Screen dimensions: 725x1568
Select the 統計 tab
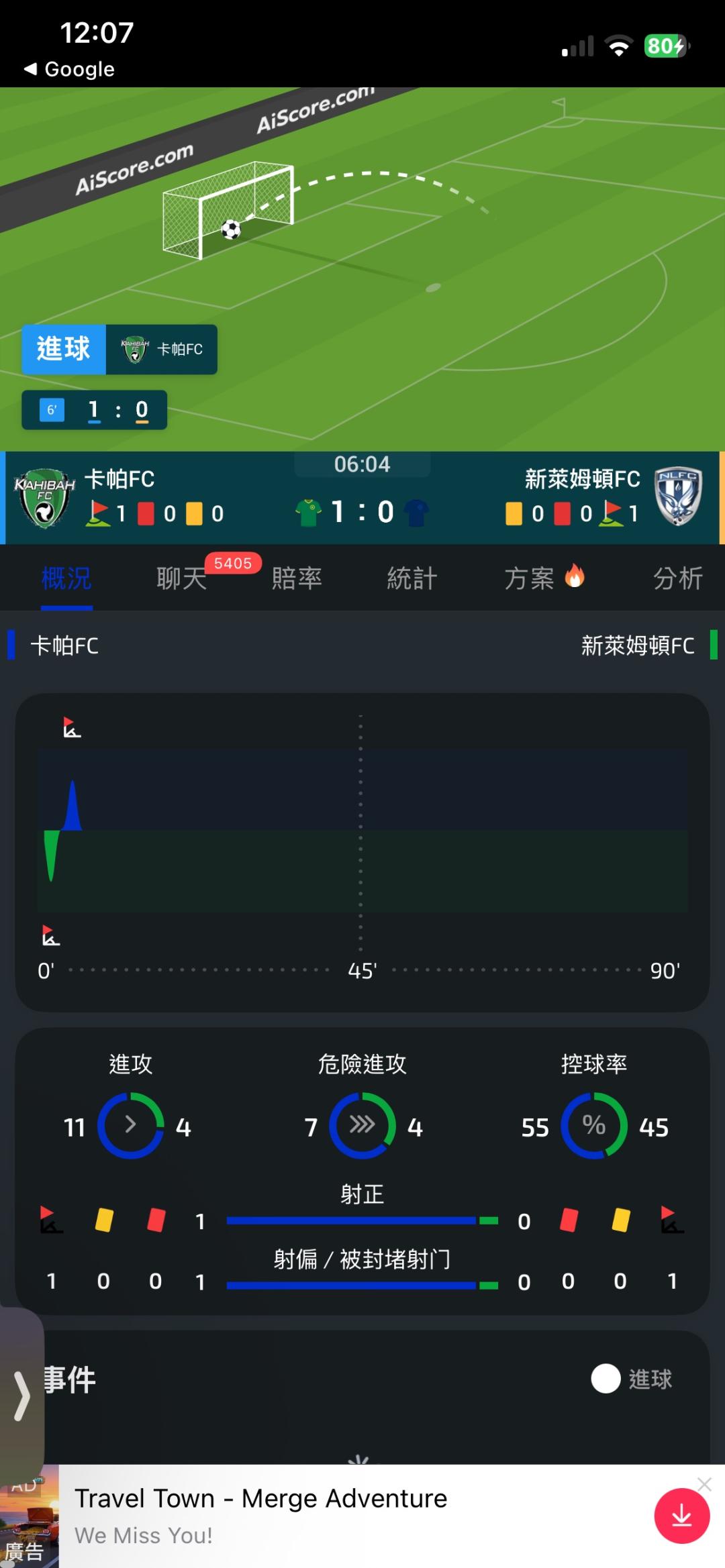point(412,578)
